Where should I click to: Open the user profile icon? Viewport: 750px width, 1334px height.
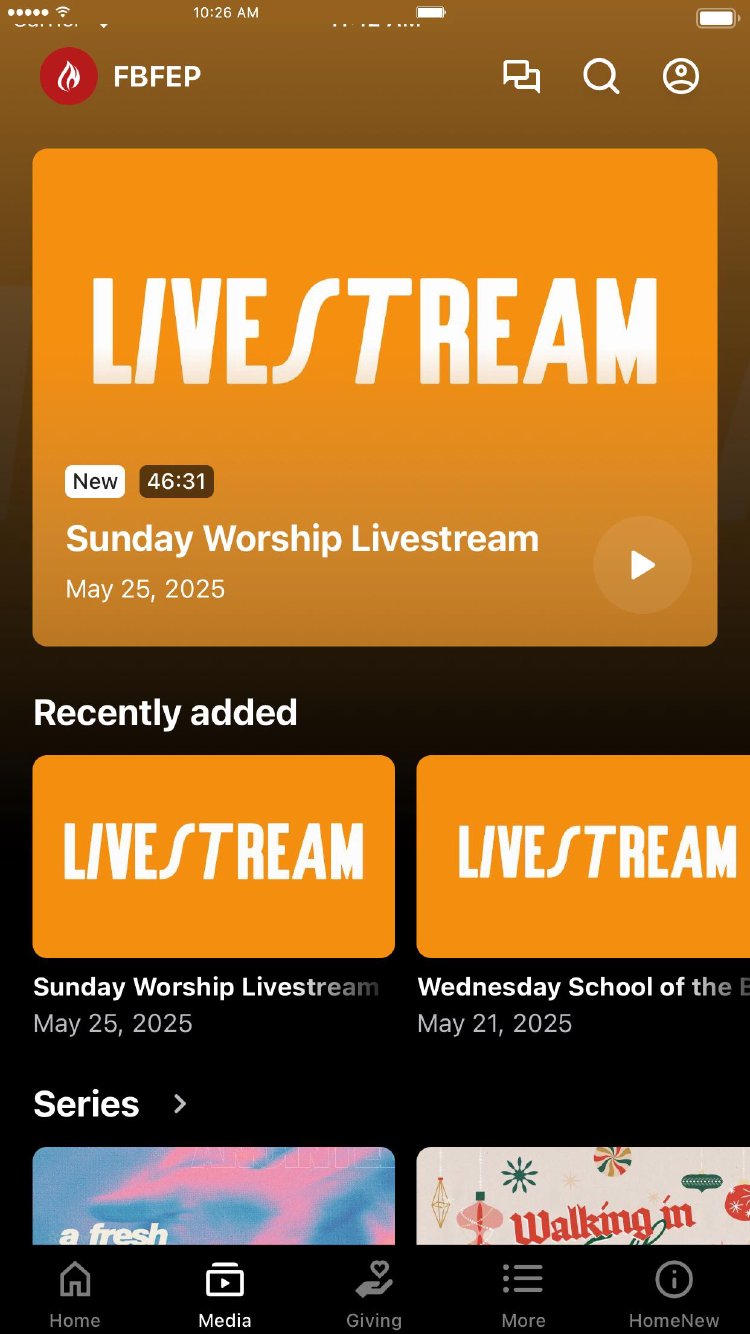681,76
